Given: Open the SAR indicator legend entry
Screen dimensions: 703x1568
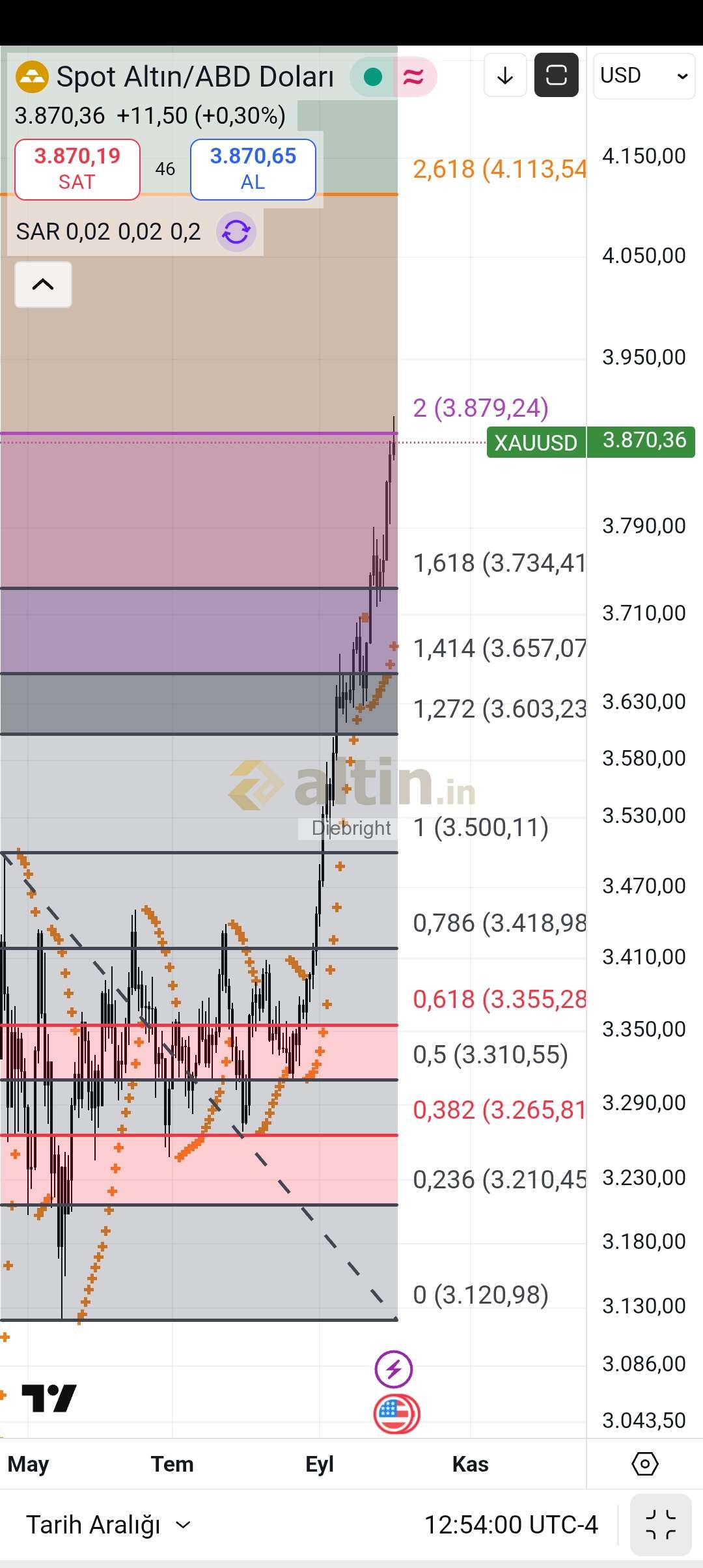Looking at the screenshot, I should (108, 232).
